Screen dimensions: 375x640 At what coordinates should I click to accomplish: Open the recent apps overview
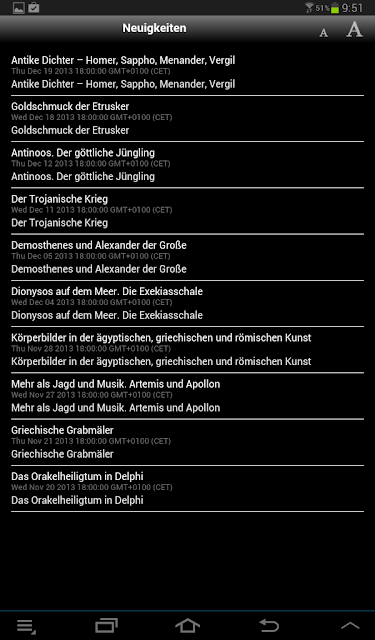click(x=106, y=625)
